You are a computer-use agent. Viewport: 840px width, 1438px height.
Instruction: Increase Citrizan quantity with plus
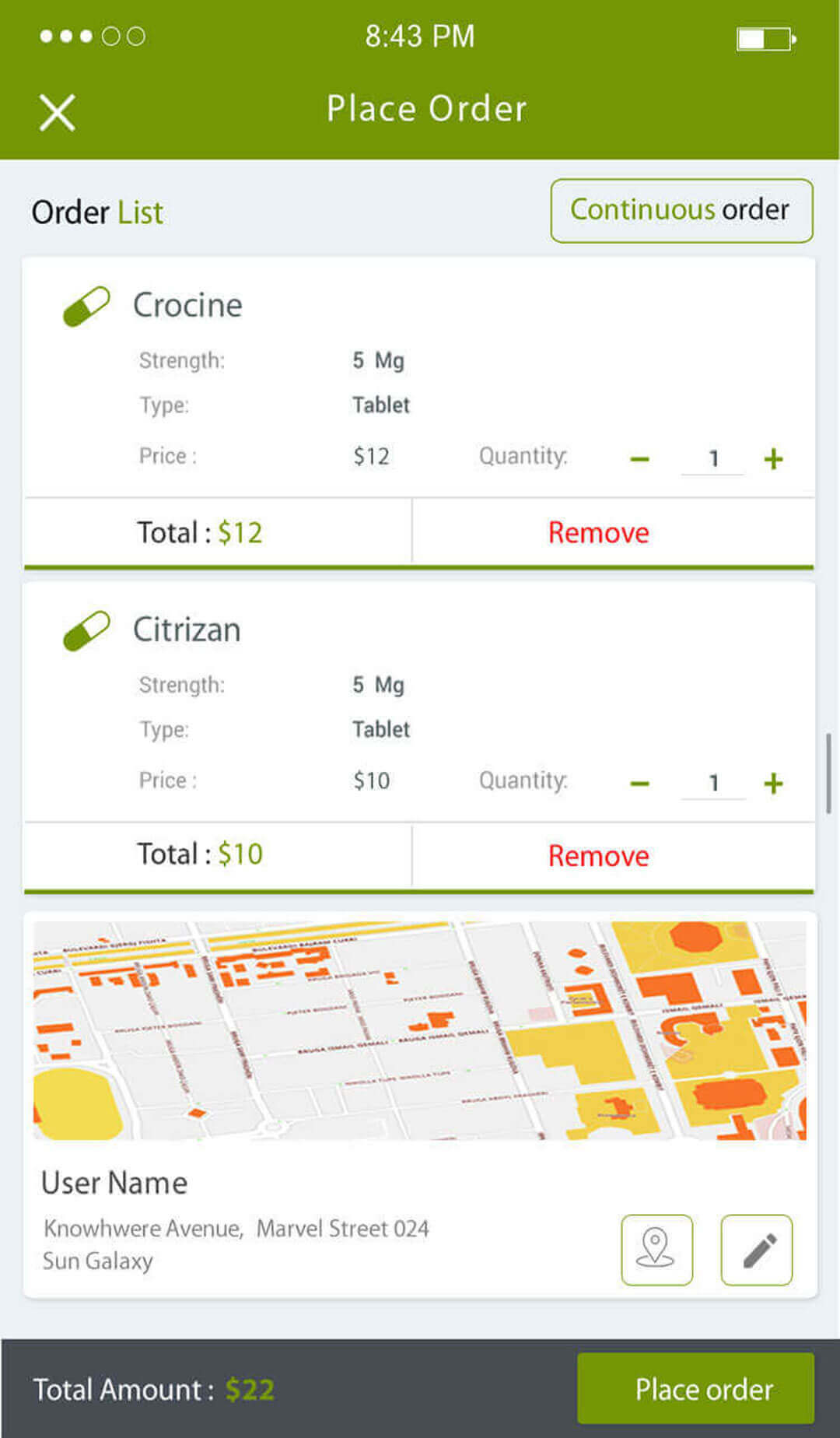(x=773, y=784)
